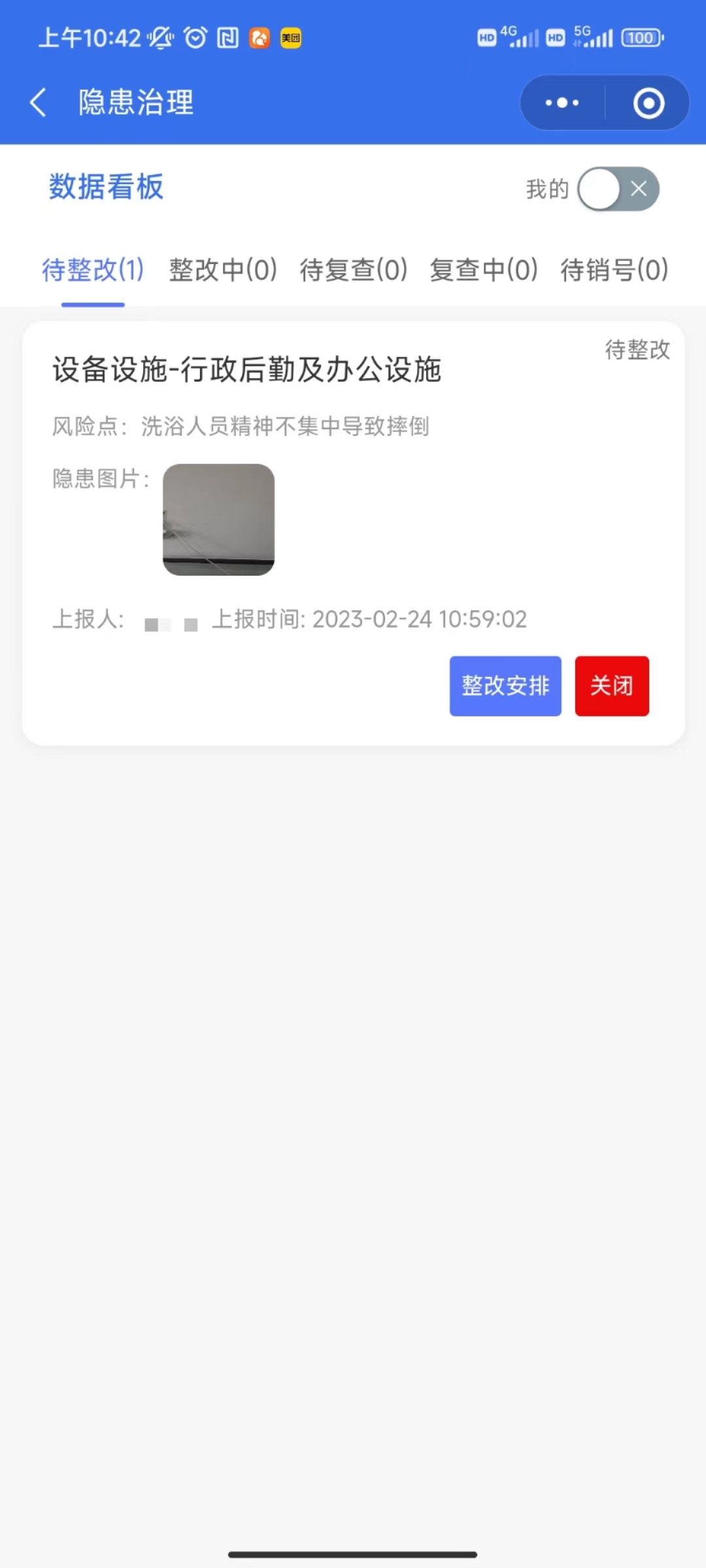The width and height of the screenshot is (706, 1568).
Task: Toggle the 我的 switch
Action: (618, 189)
